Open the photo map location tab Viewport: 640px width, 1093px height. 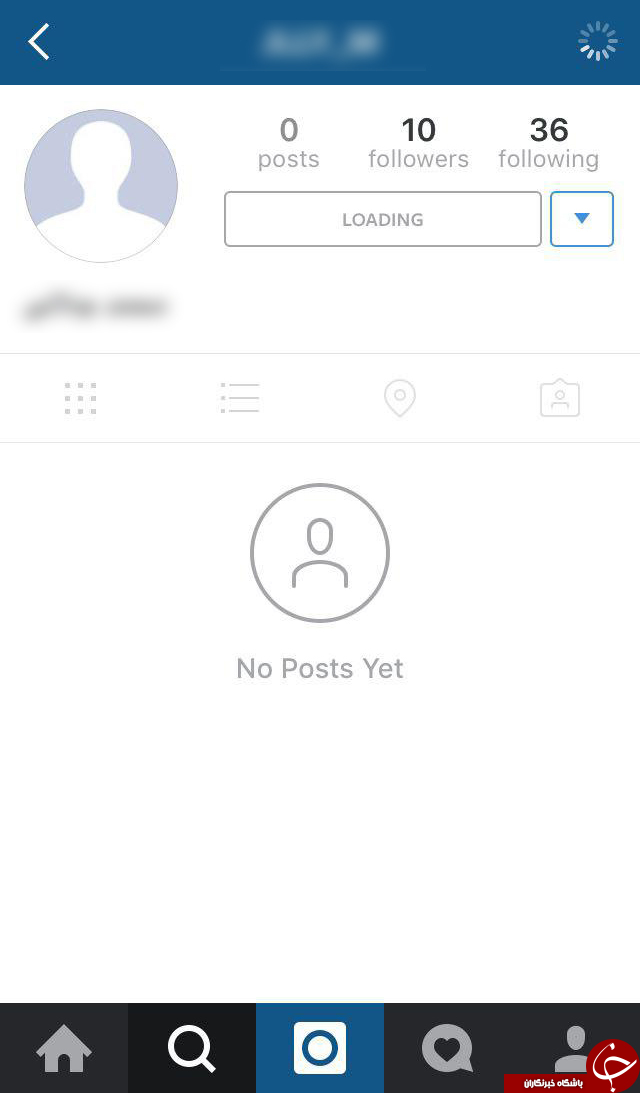point(399,399)
